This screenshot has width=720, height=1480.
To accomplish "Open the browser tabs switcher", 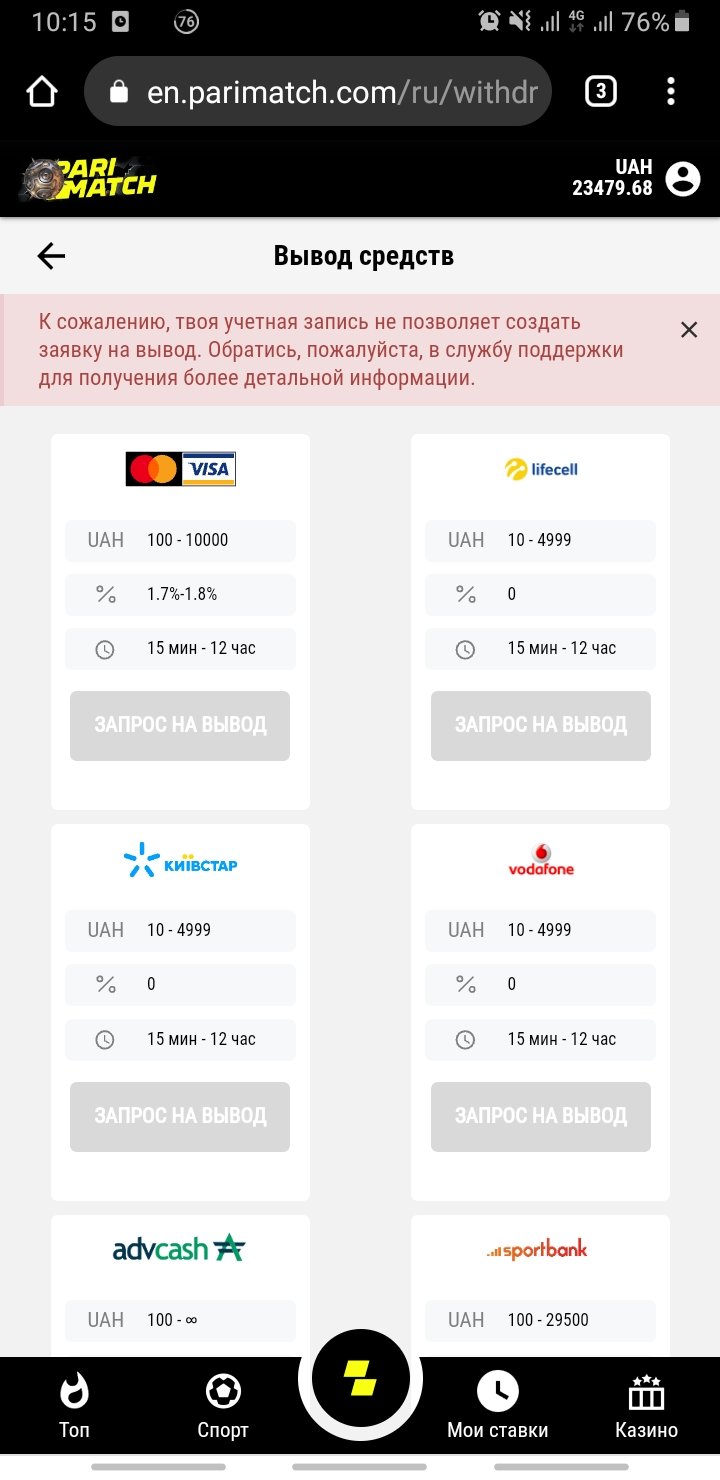I will (x=599, y=92).
